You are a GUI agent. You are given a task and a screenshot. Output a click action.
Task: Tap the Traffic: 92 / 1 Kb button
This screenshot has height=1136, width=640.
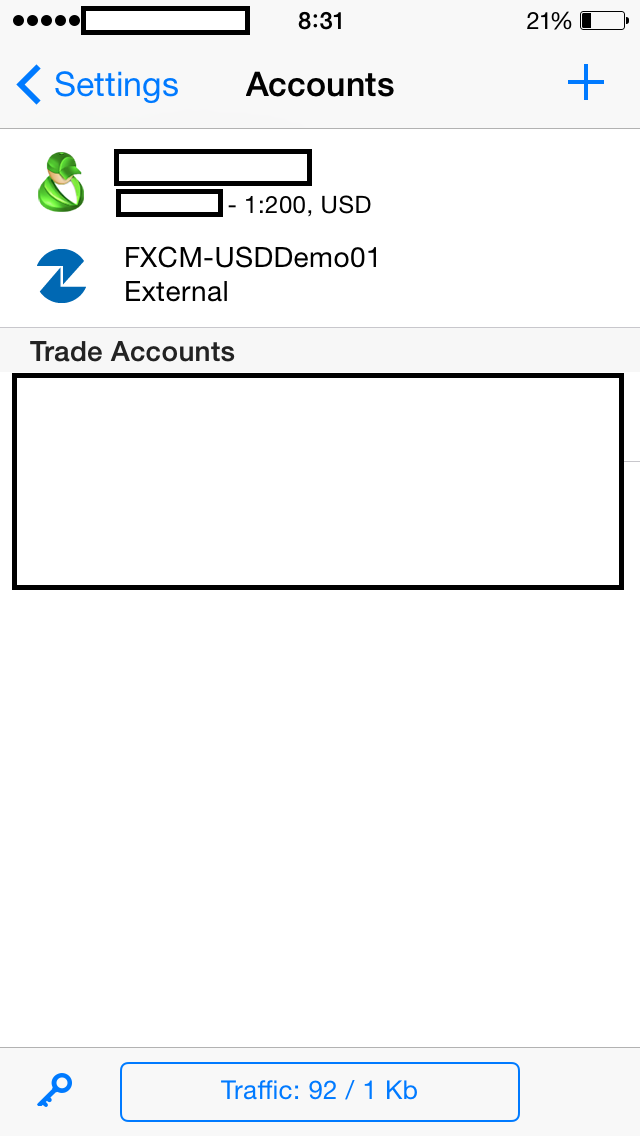pyautogui.click(x=320, y=1091)
